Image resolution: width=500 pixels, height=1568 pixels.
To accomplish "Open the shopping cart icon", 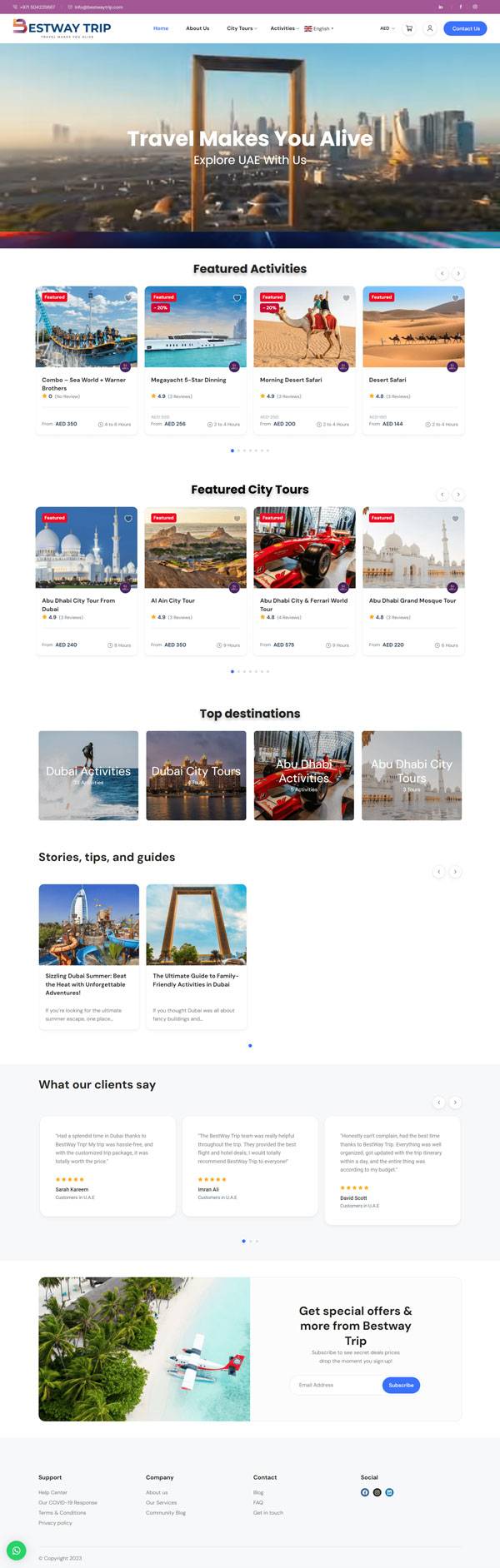I will tap(408, 28).
